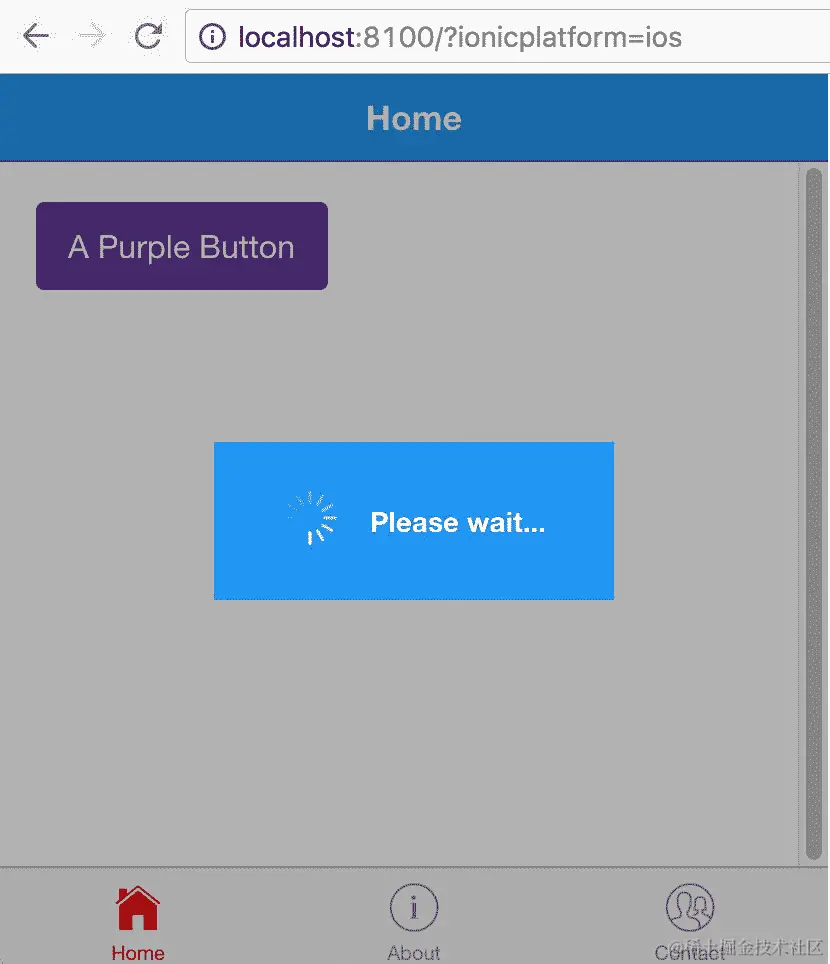This screenshot has width=830, height=964.
Task: Open the About tab
Action: coord(414,922)
